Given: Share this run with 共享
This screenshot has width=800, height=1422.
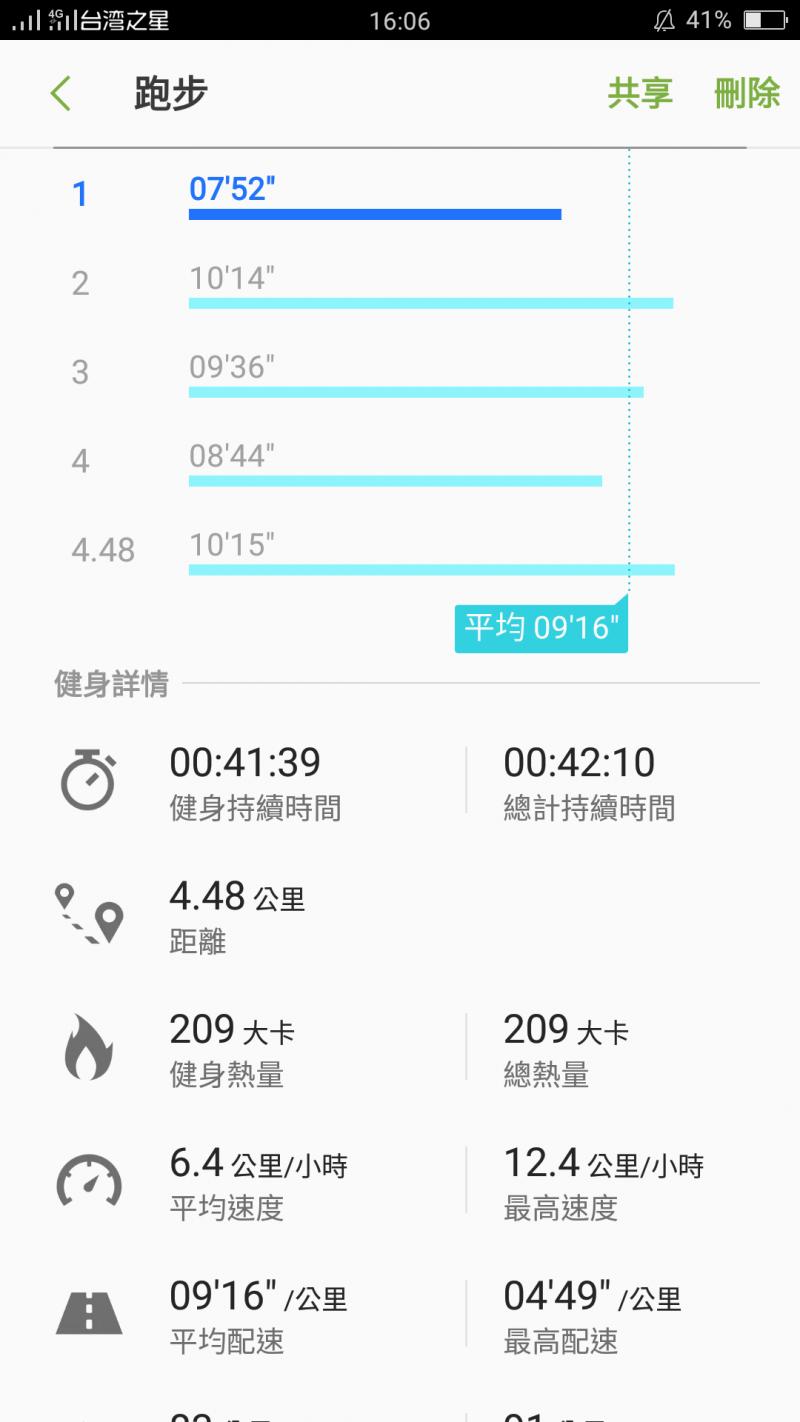Looking at the screenshot, I should [640, 94].
